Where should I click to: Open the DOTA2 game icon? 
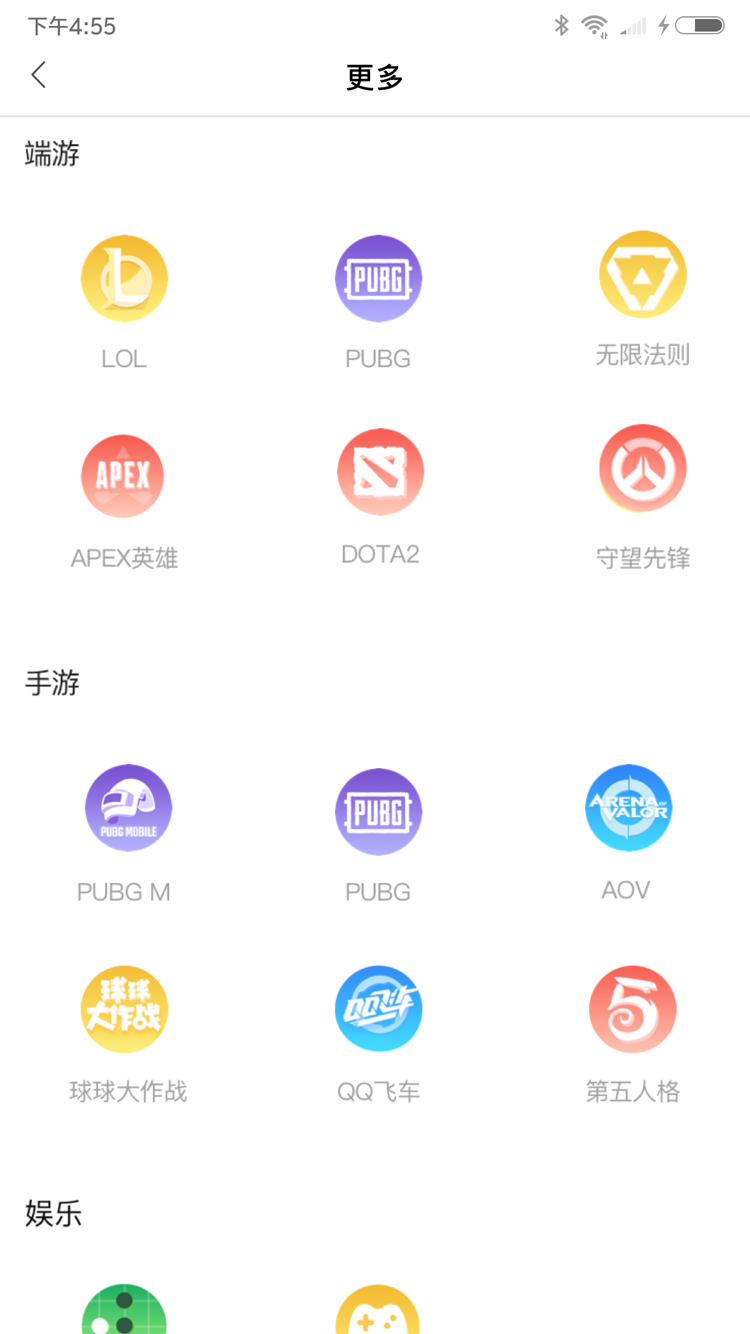tap(378, 471)
